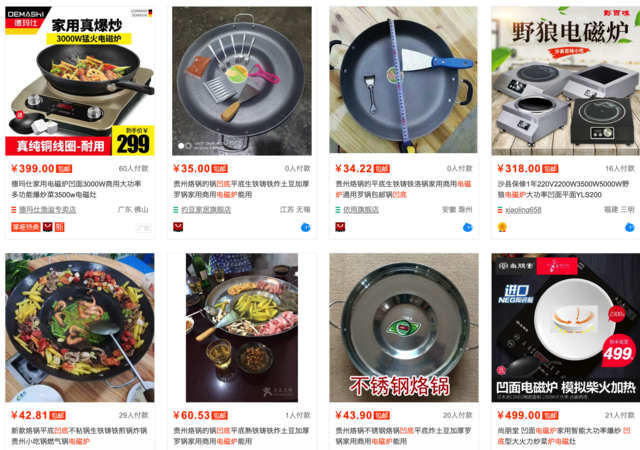Image resolution: width=640 pixels, height=450 pixels.
Task: Open the ¥35.00 Guizhou iron griddle pan image
Action: coord(241,78)
